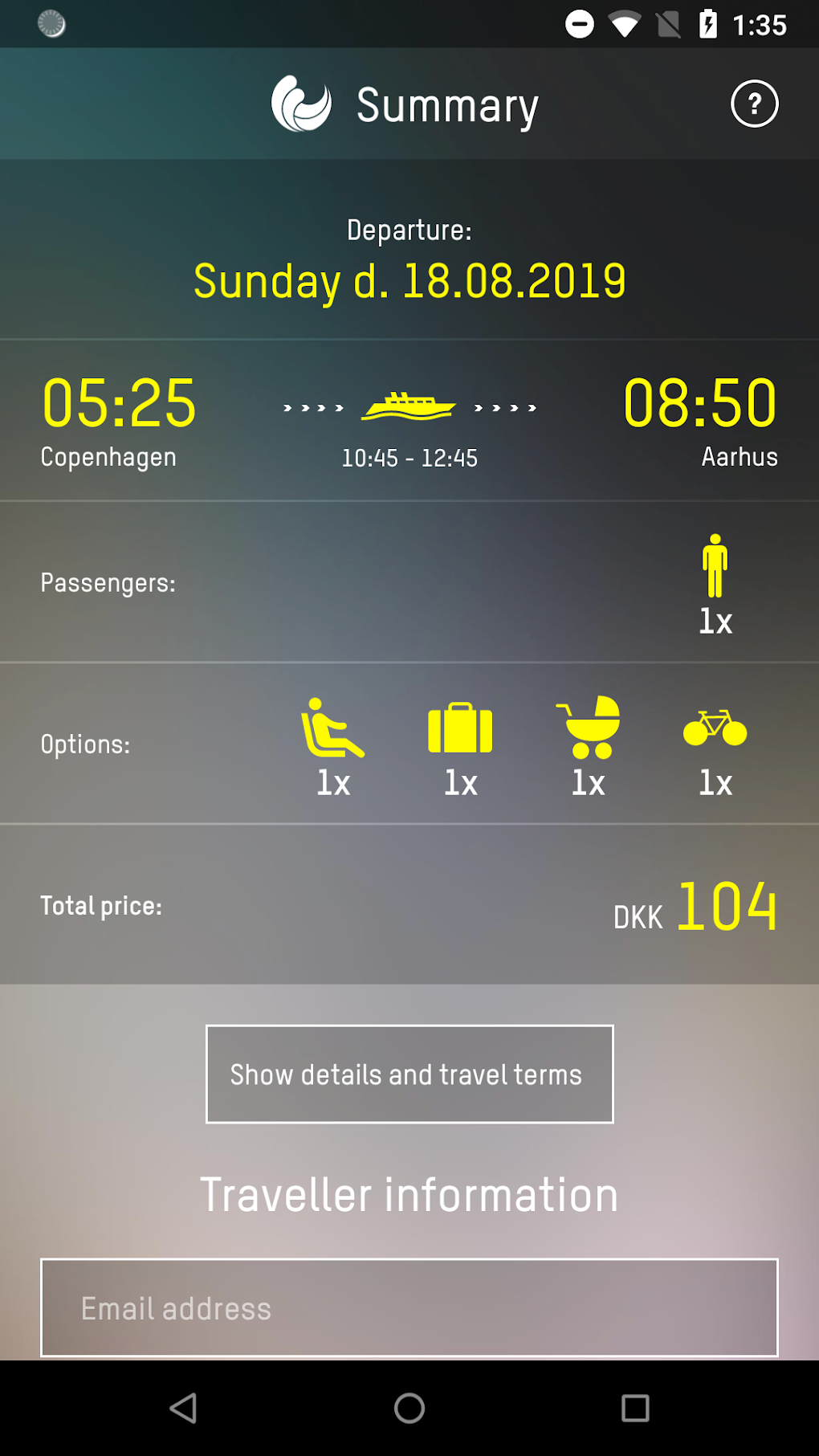Open Show details and travel terms
Image resolution: width=819 pixels, height=1456 pixels.
click(x=409, y=1074)
